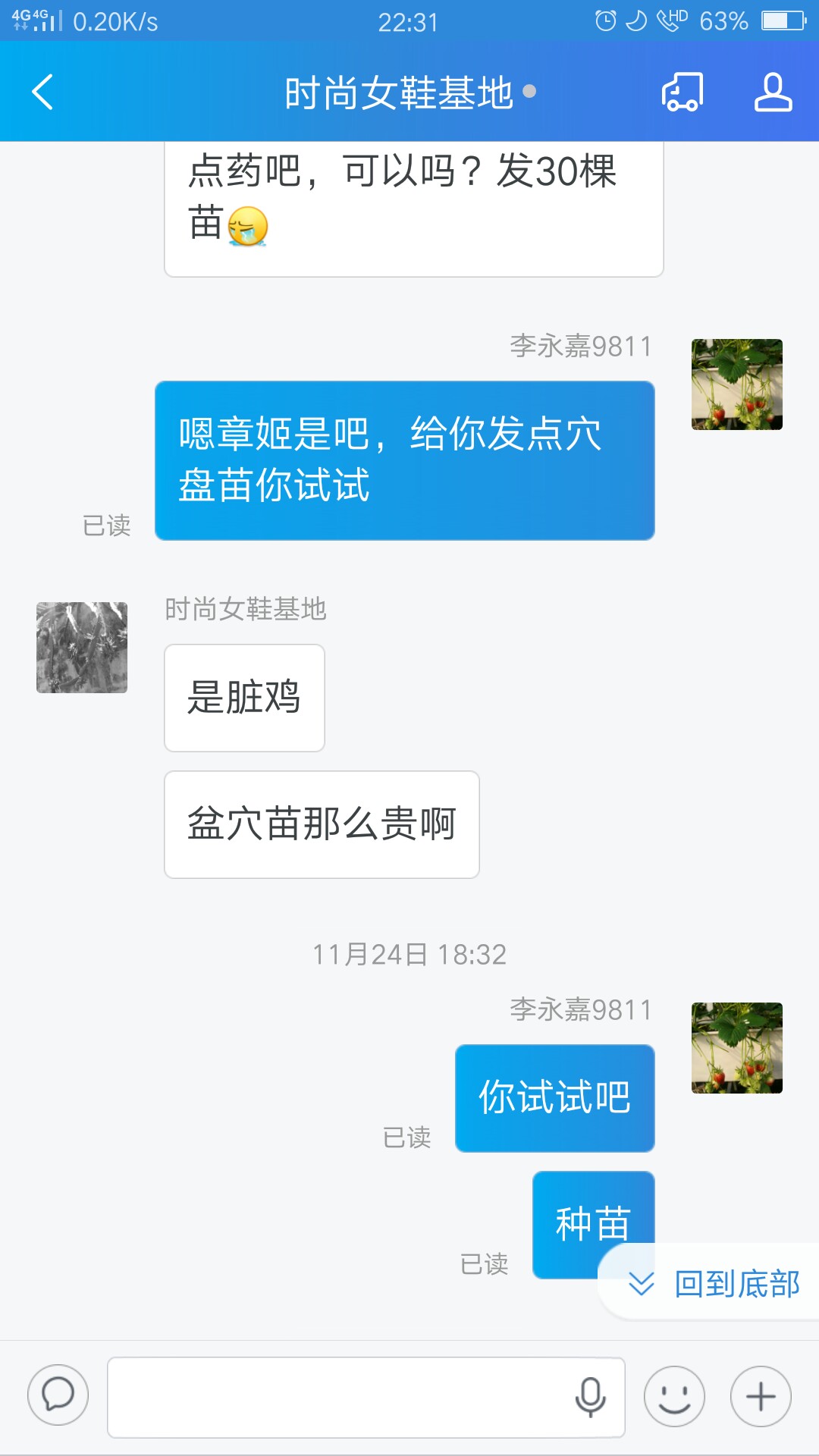Tap 李永嘉9811's avatar beside 嗯章姬是吧 message
819x1456 pixels.
(x=736, y=384)
